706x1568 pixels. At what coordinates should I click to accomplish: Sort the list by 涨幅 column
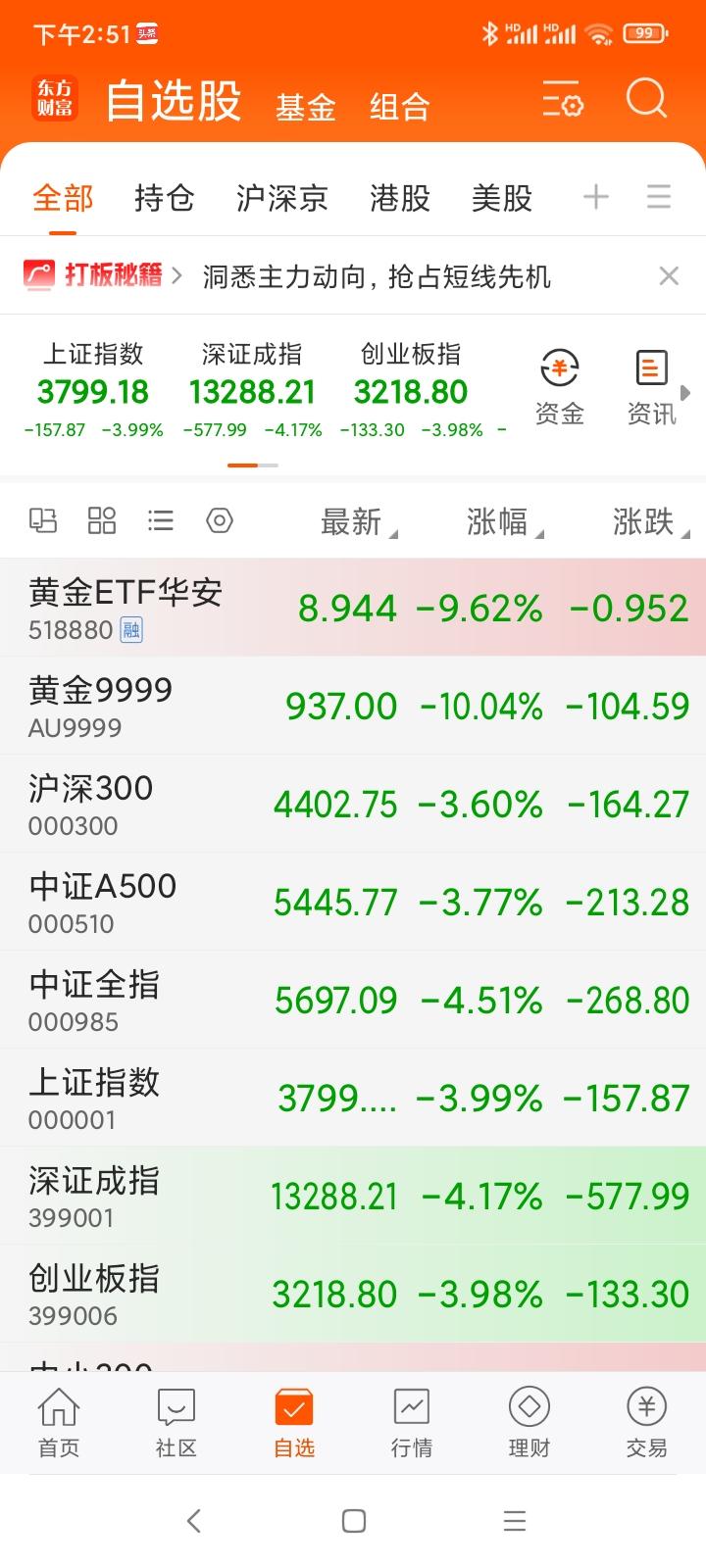(x=502, y=522)
